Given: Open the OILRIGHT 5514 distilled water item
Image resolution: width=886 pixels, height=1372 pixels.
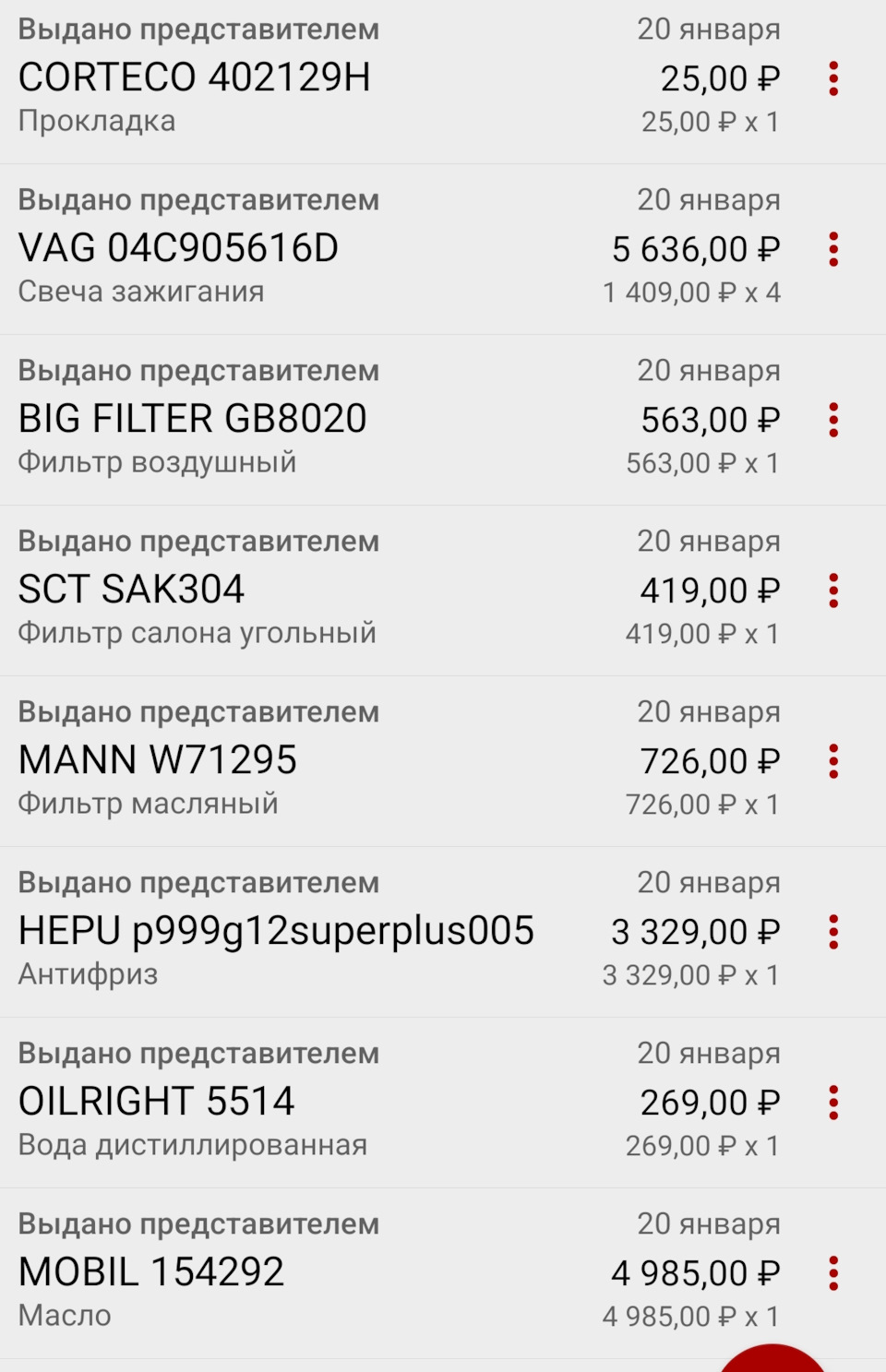Looking at the screenshot, I should pyautogui.click(x=157, y=1102).
